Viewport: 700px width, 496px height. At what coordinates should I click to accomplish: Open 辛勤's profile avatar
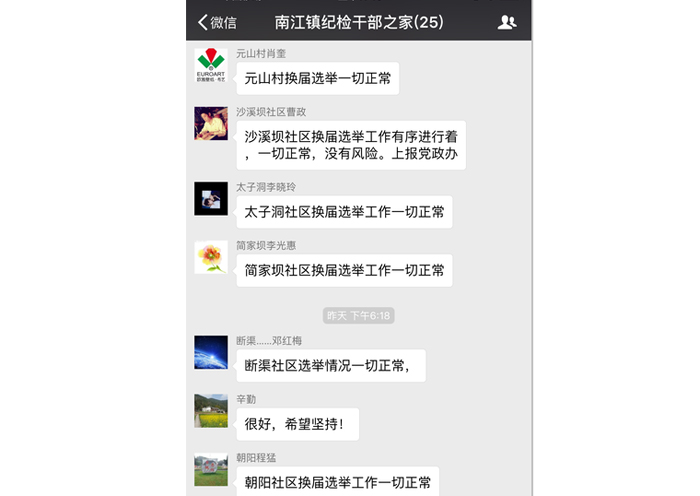(211, 410)
